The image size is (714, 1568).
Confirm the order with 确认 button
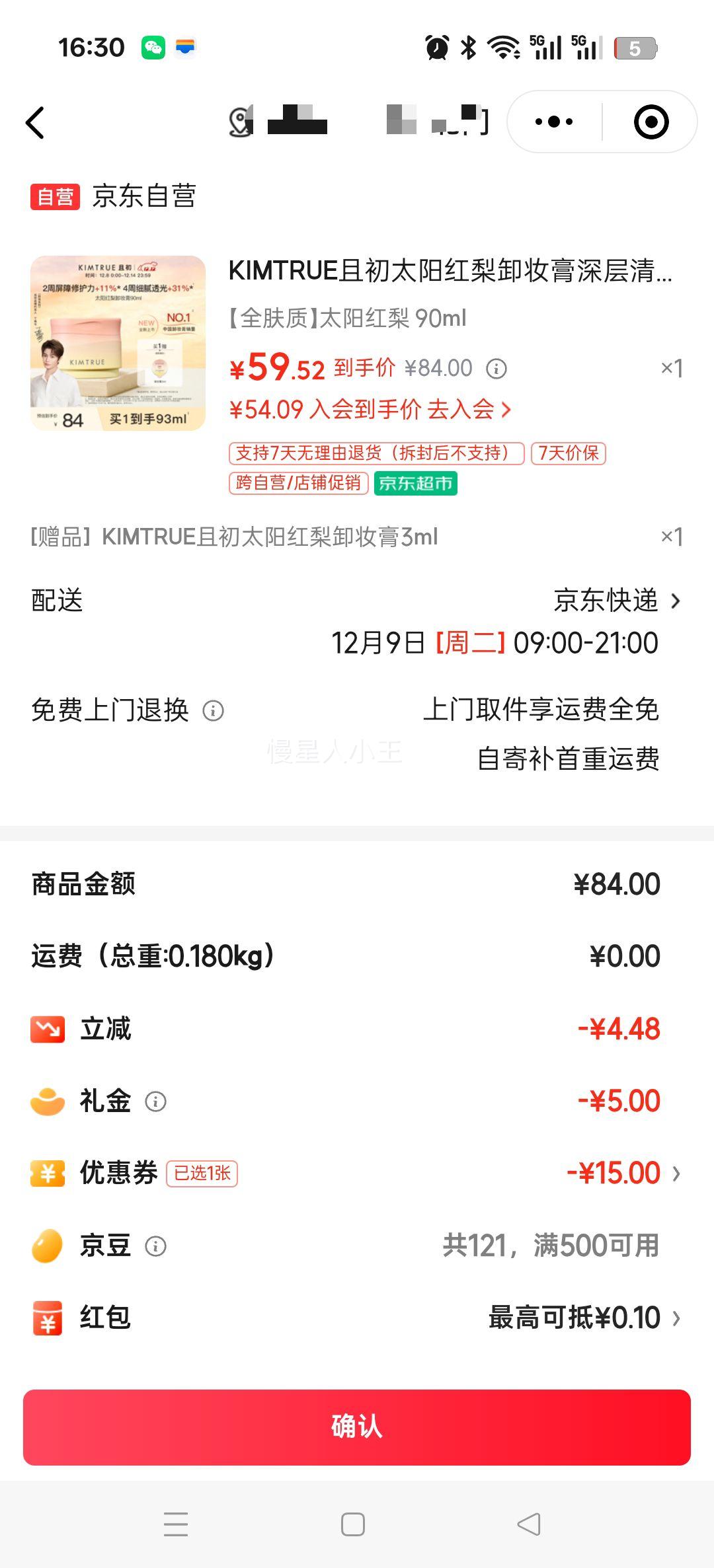357,1427
